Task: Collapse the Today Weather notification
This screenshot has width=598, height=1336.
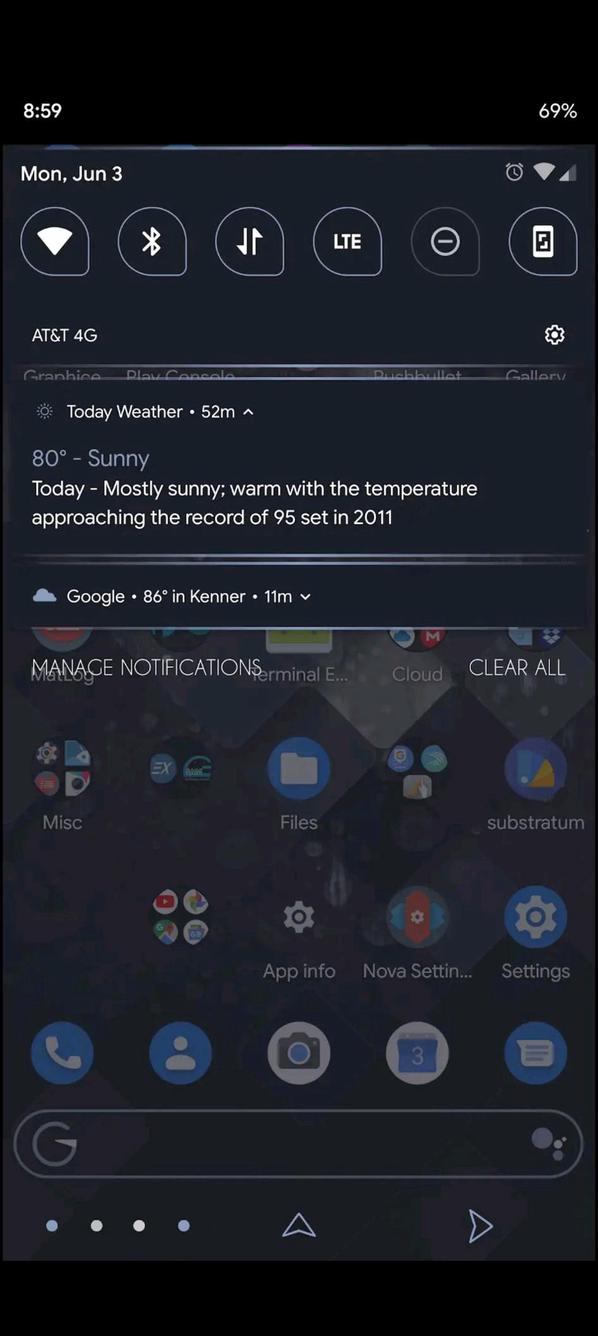Action: tap(248, 412)
